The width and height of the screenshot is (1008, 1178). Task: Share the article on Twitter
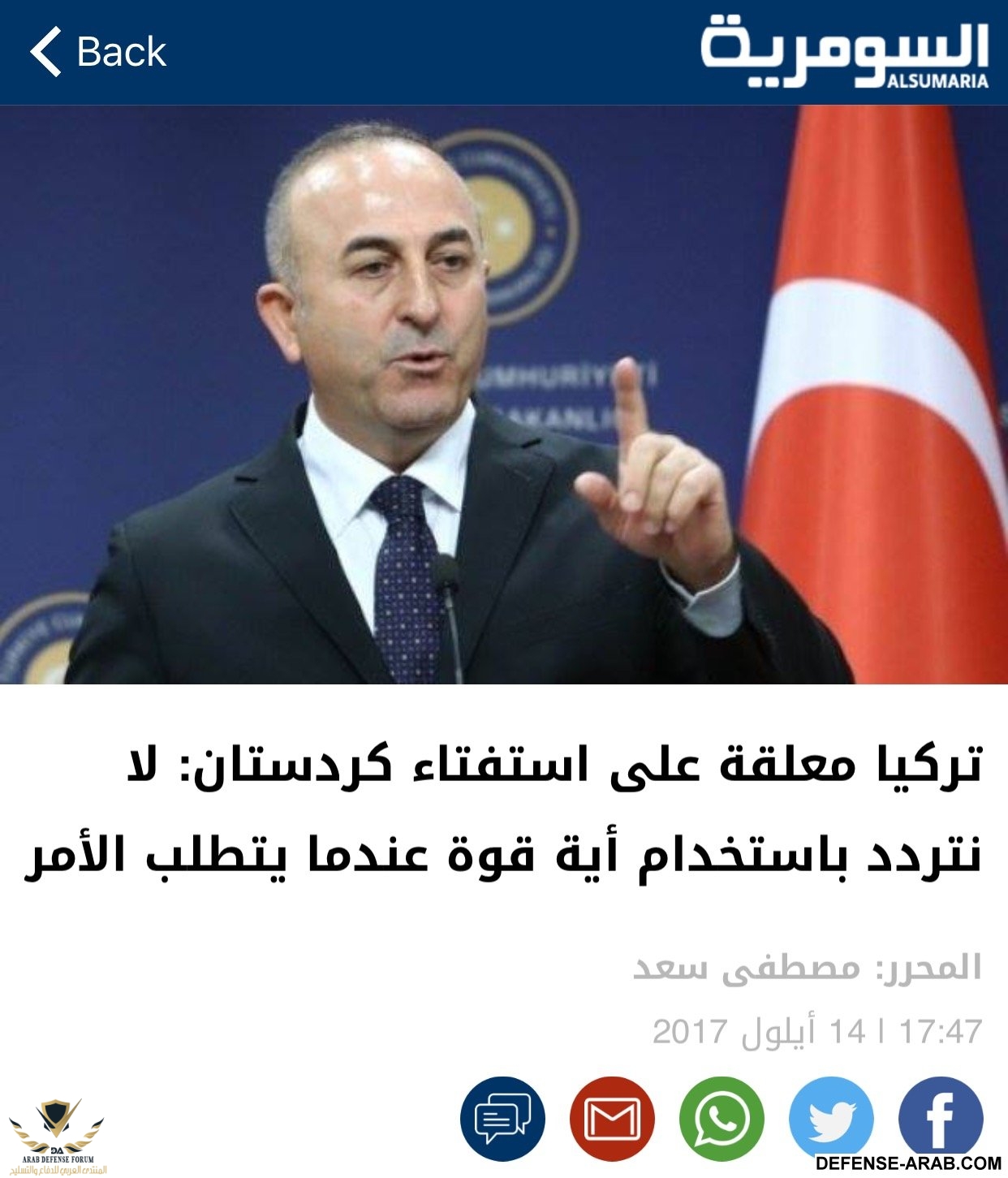pyautogui.click(x=831, y=1118)
